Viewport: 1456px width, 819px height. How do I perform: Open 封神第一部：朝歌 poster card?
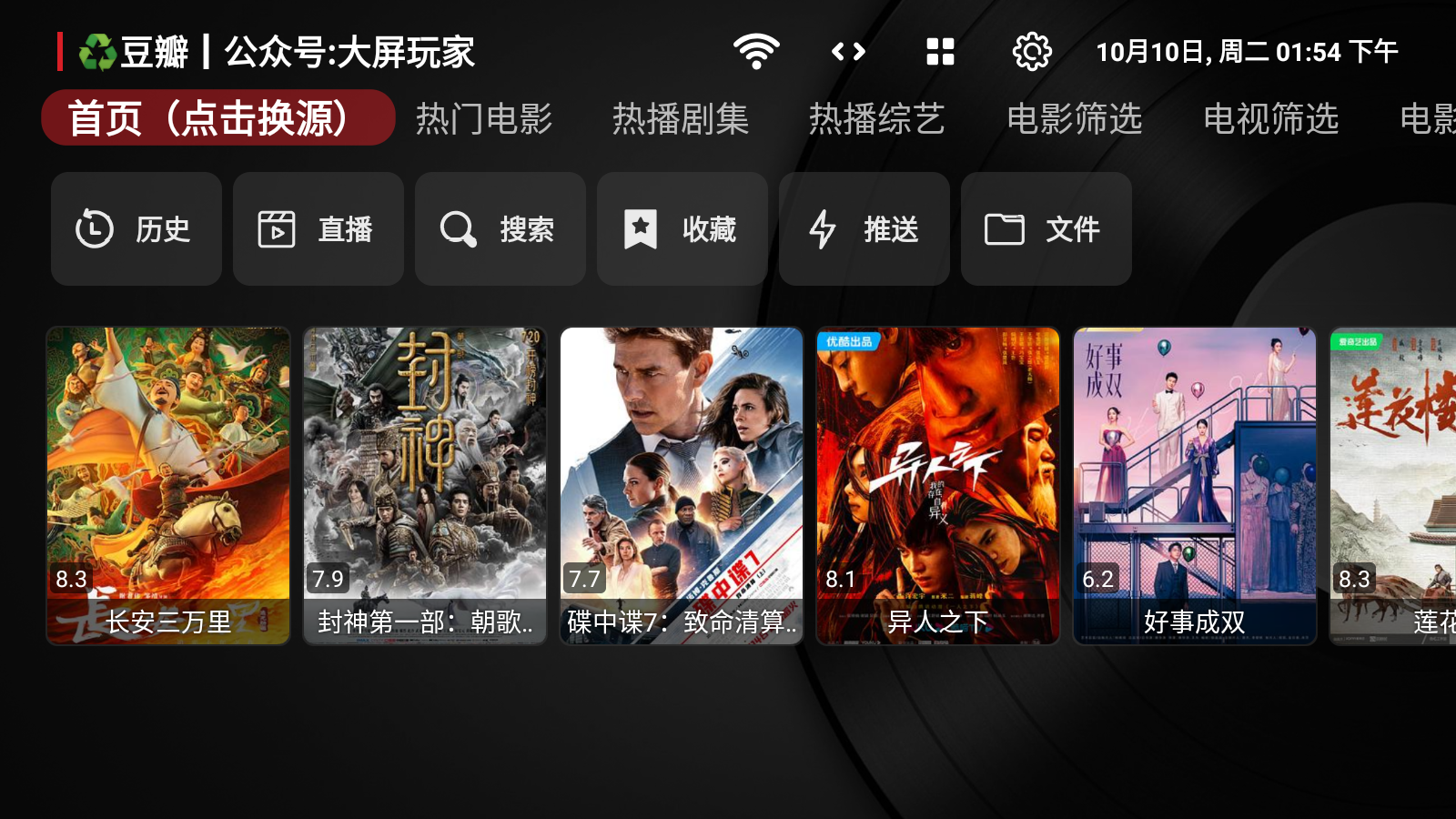[x=425, y=486]
